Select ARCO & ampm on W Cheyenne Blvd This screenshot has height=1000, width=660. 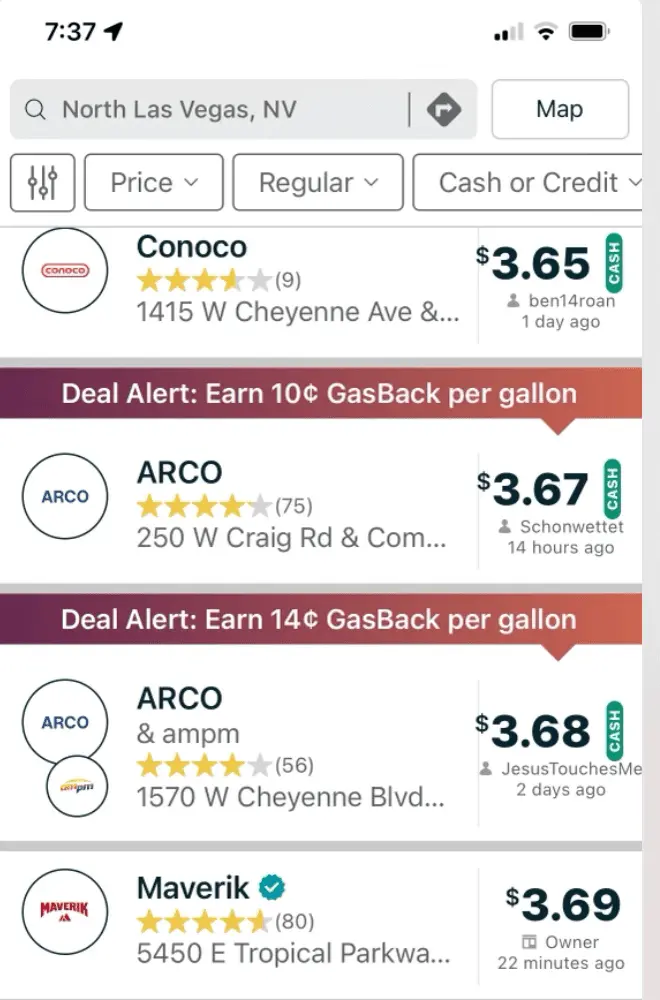pyautogui.click(x=300, y=745)
